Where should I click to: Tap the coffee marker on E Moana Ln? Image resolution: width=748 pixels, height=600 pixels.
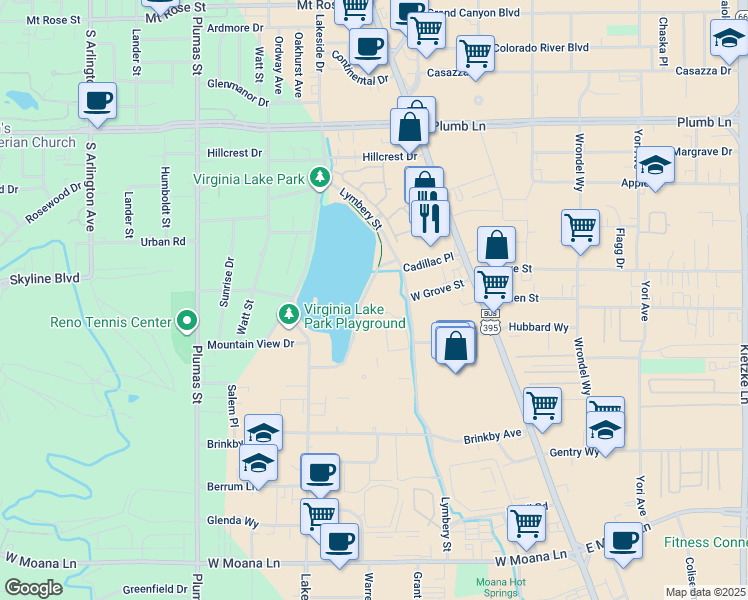pos(624,541)
